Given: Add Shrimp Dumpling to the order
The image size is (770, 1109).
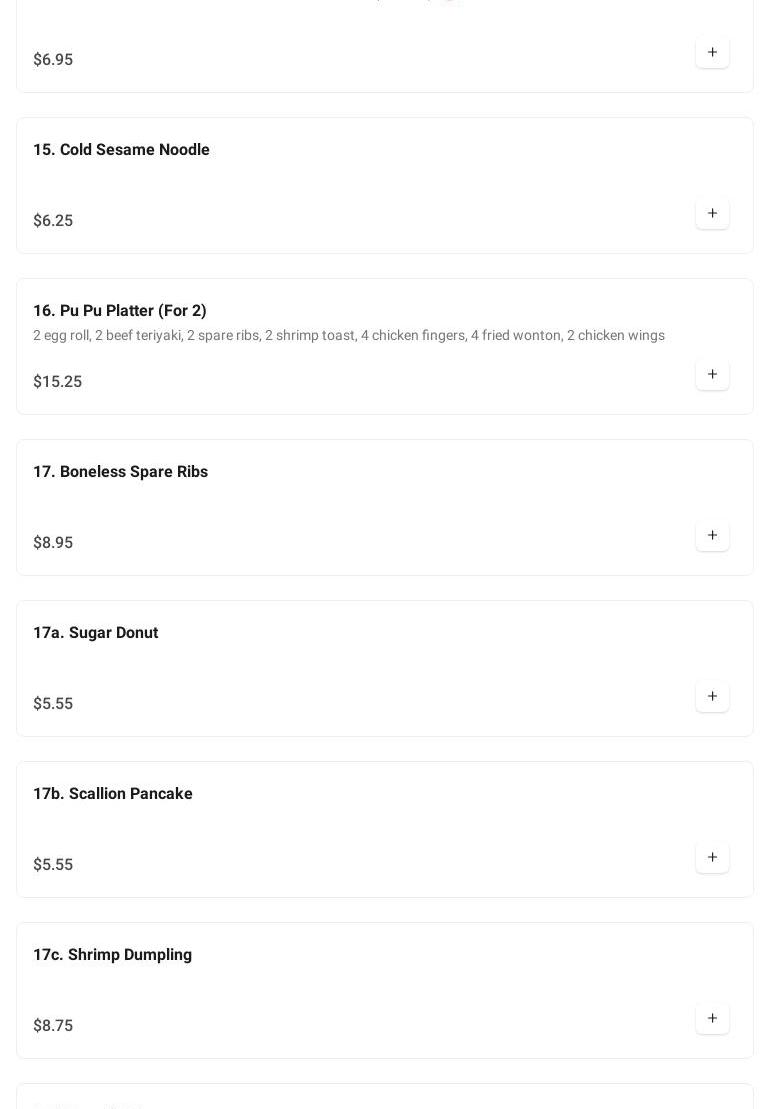Looking at the screenshot, I should (712, 1019).
